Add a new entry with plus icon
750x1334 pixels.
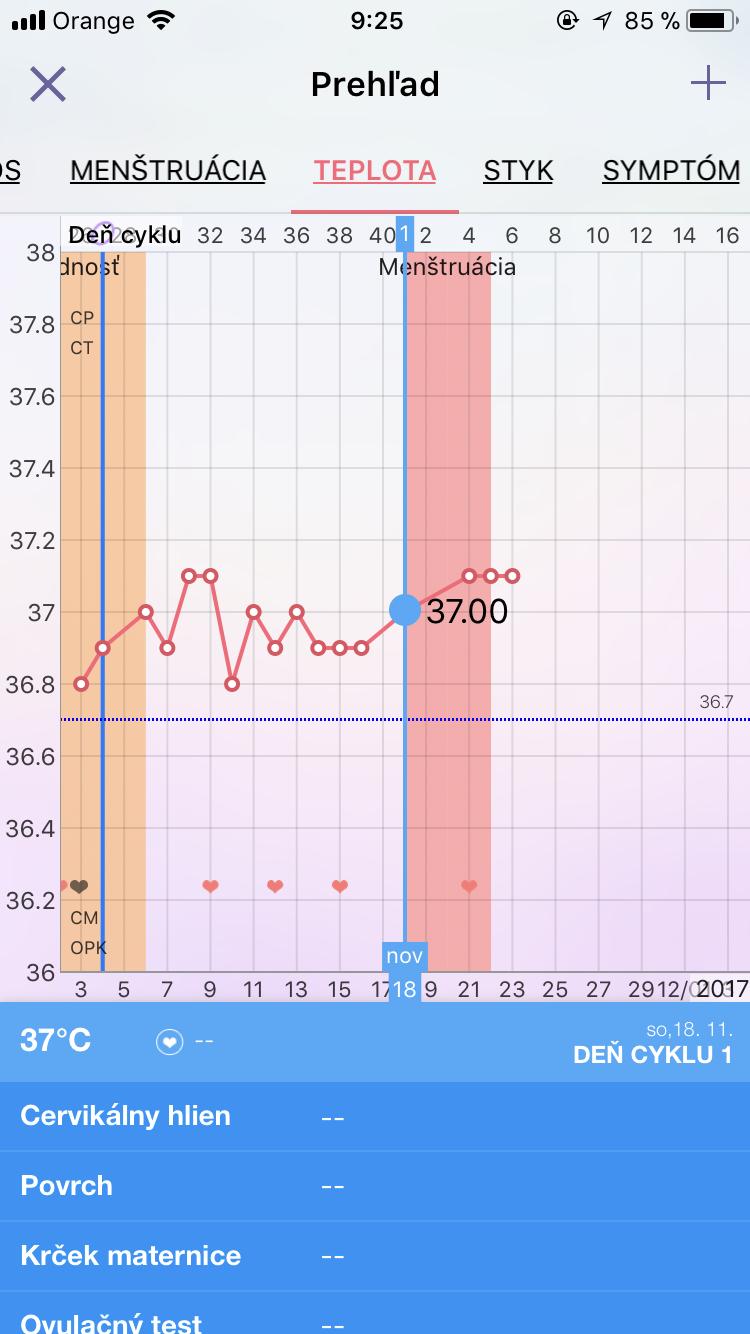coord(708,84)
